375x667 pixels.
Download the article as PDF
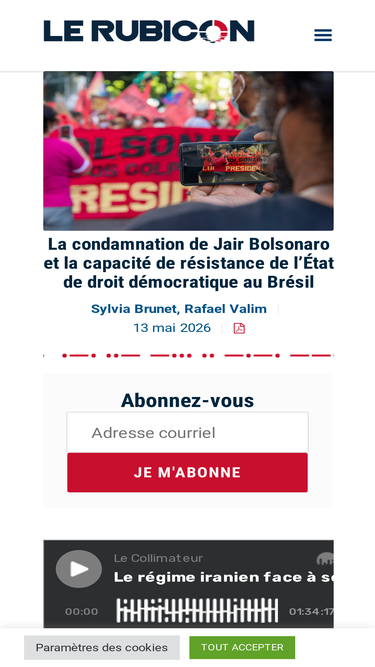click(x=239, y=328)
